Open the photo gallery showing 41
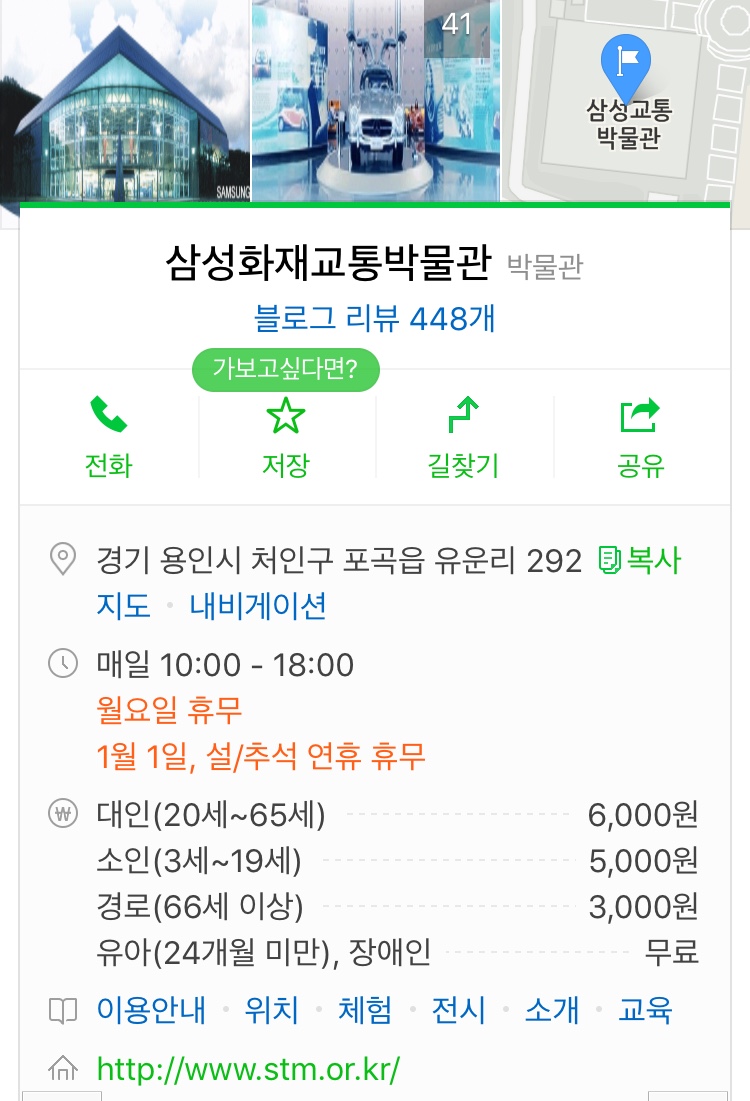Image resolution: width=750 pixels, height=1101 pixels. click(x=375, y=100)
